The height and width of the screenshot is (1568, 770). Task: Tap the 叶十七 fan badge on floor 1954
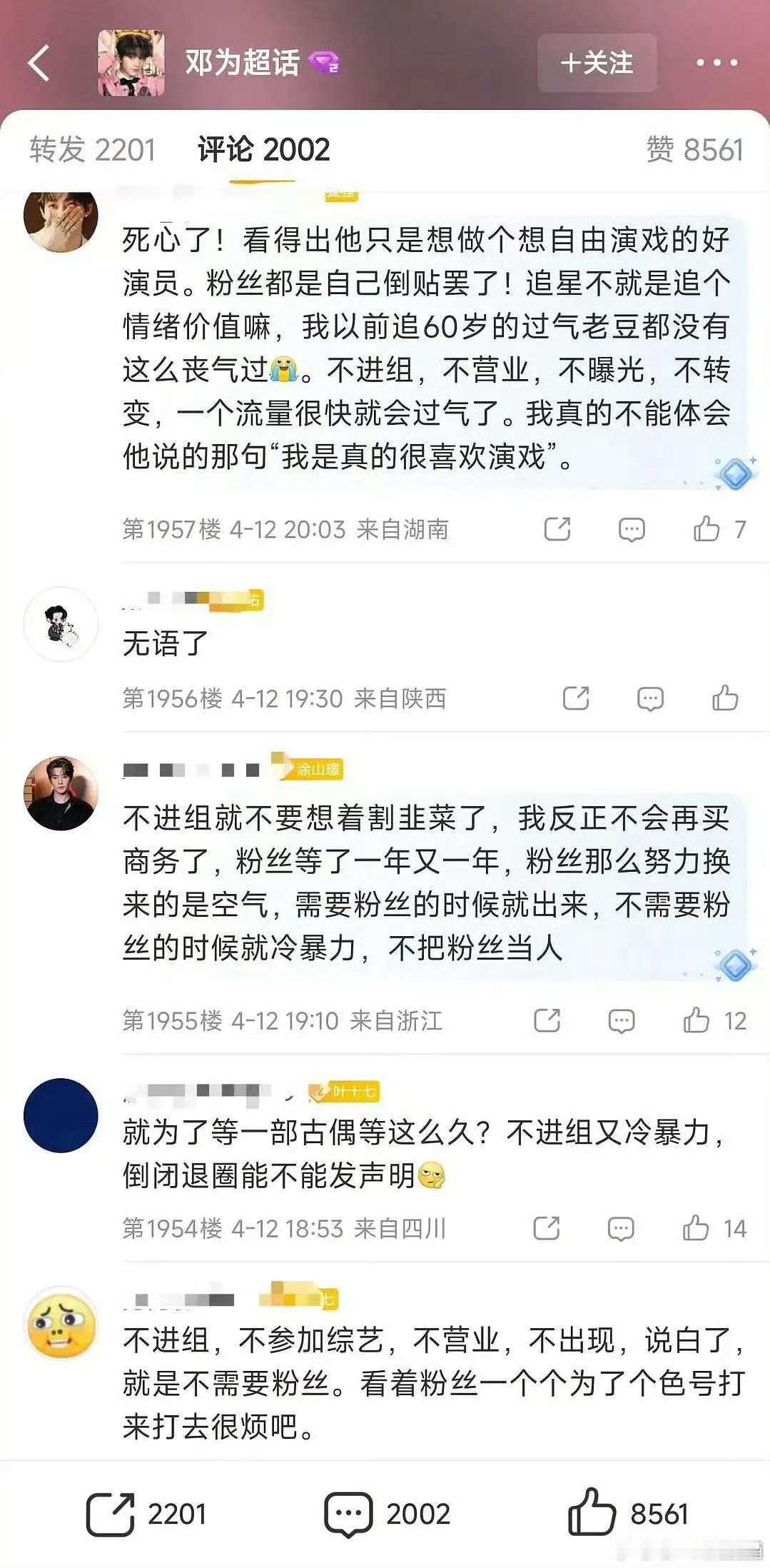(346, 1092)
